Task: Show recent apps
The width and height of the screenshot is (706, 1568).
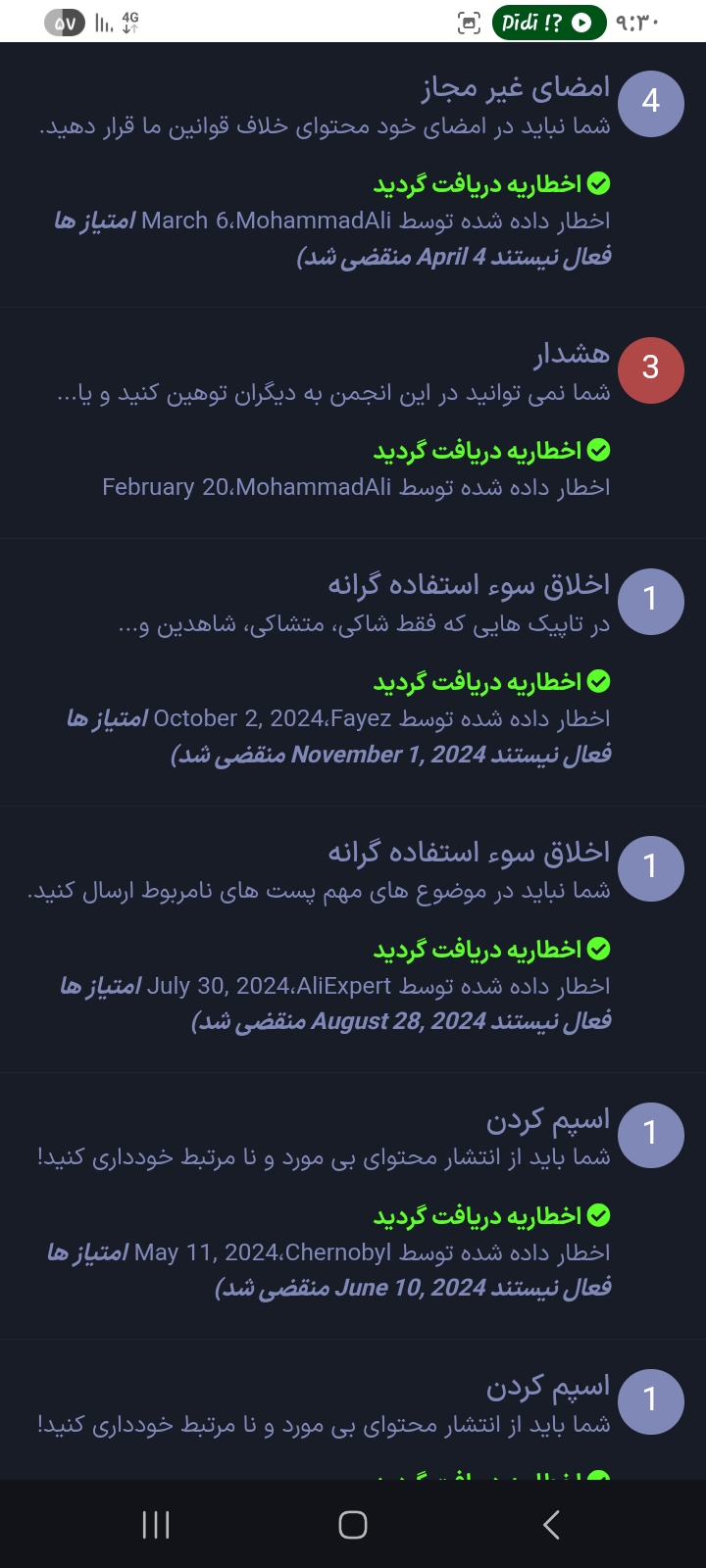Action: pyautogui.click(x=156, y=1525)
